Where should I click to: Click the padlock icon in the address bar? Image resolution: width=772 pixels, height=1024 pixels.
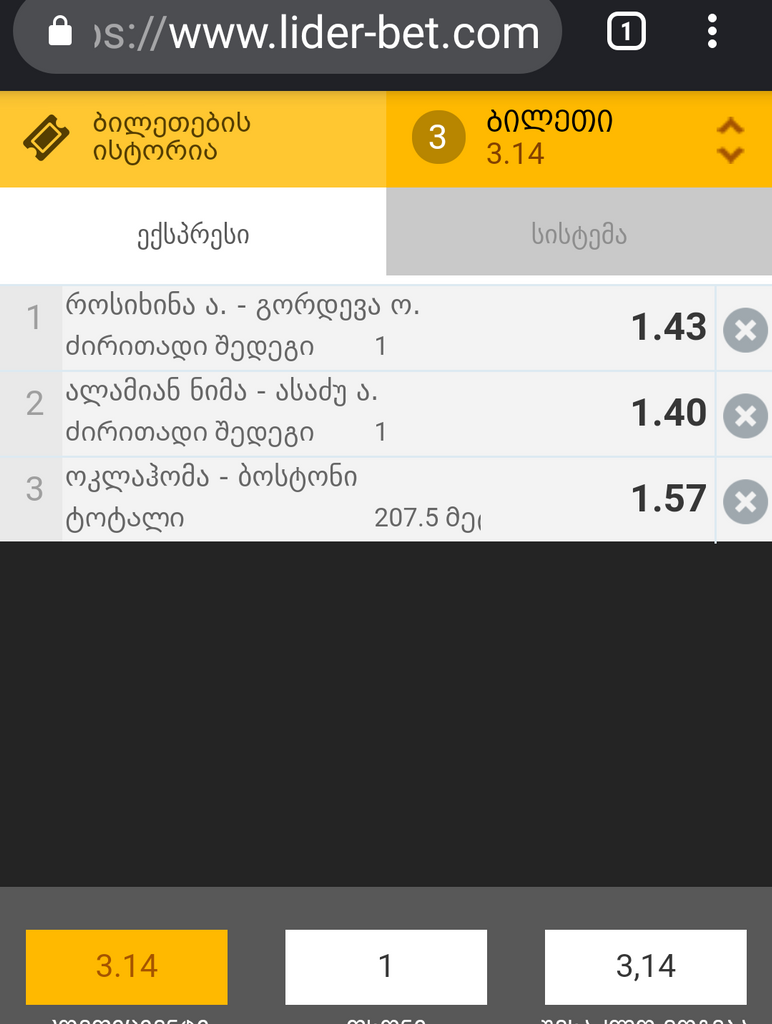tap(57, 33)
